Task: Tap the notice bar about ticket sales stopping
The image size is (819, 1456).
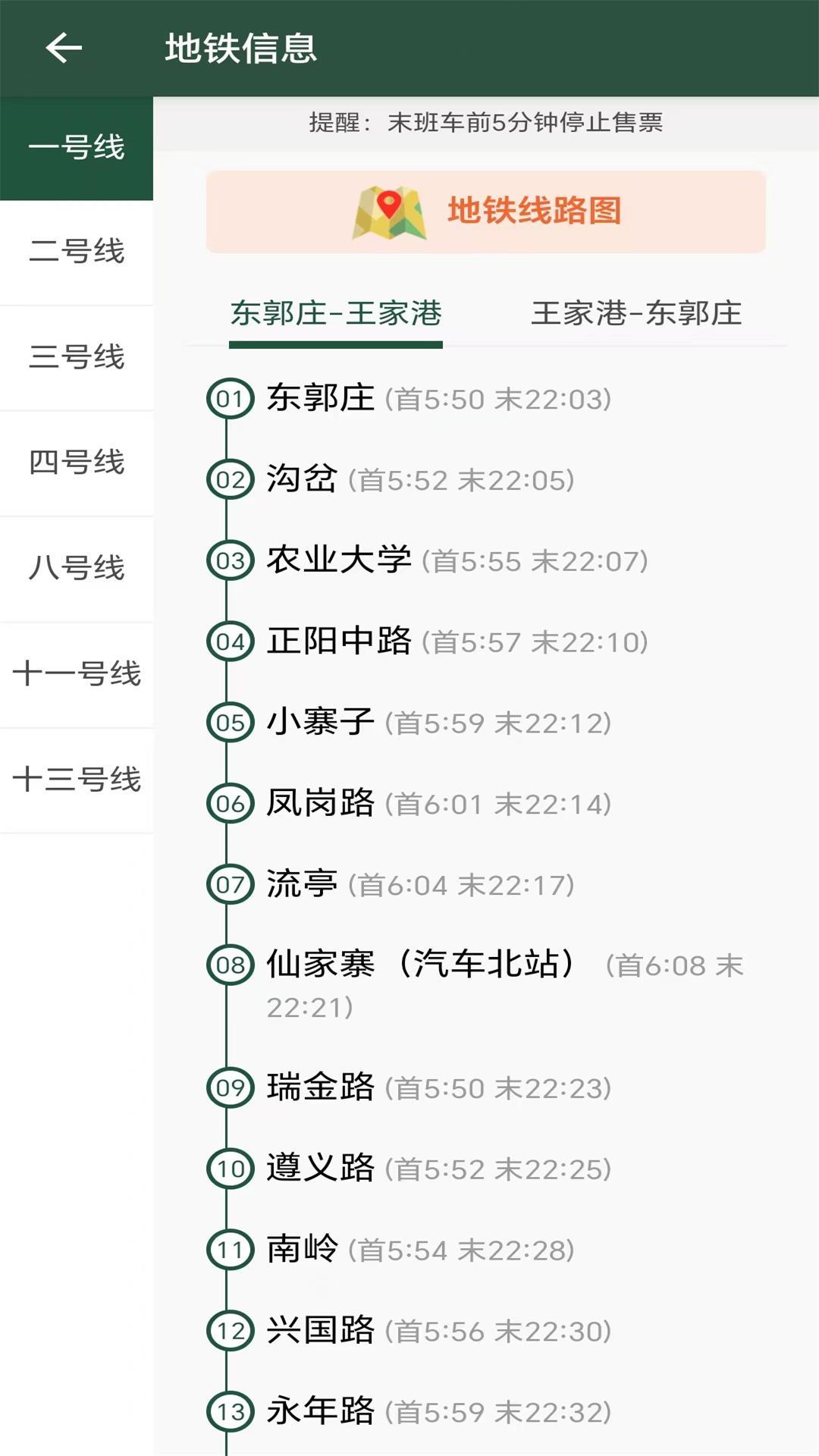Action: pyautogui.click(x=485, y=122)
